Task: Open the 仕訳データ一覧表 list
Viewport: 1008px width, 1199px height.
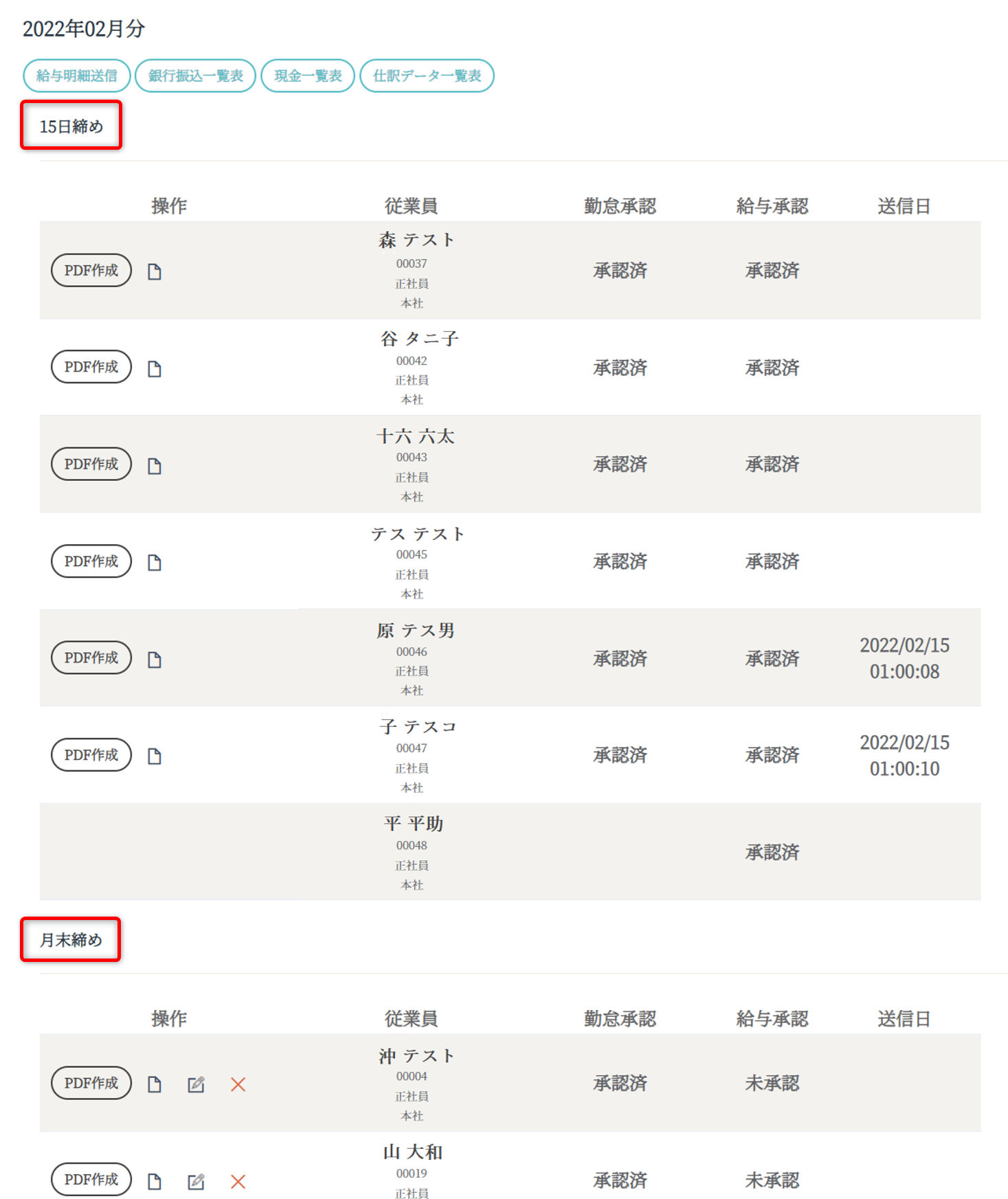Action: (427, 76)
